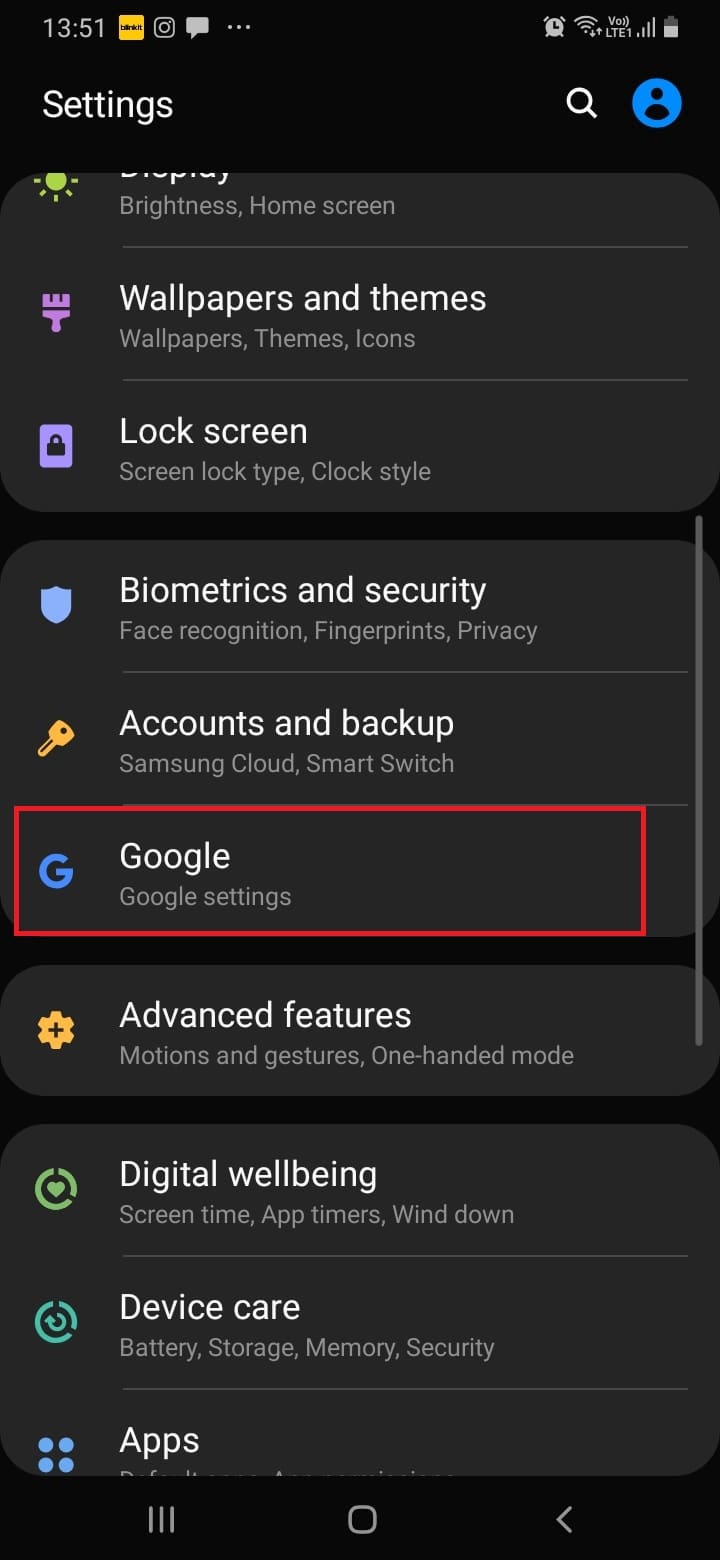
Task: Go back using the navigation bar
Action: [564, 1520]
